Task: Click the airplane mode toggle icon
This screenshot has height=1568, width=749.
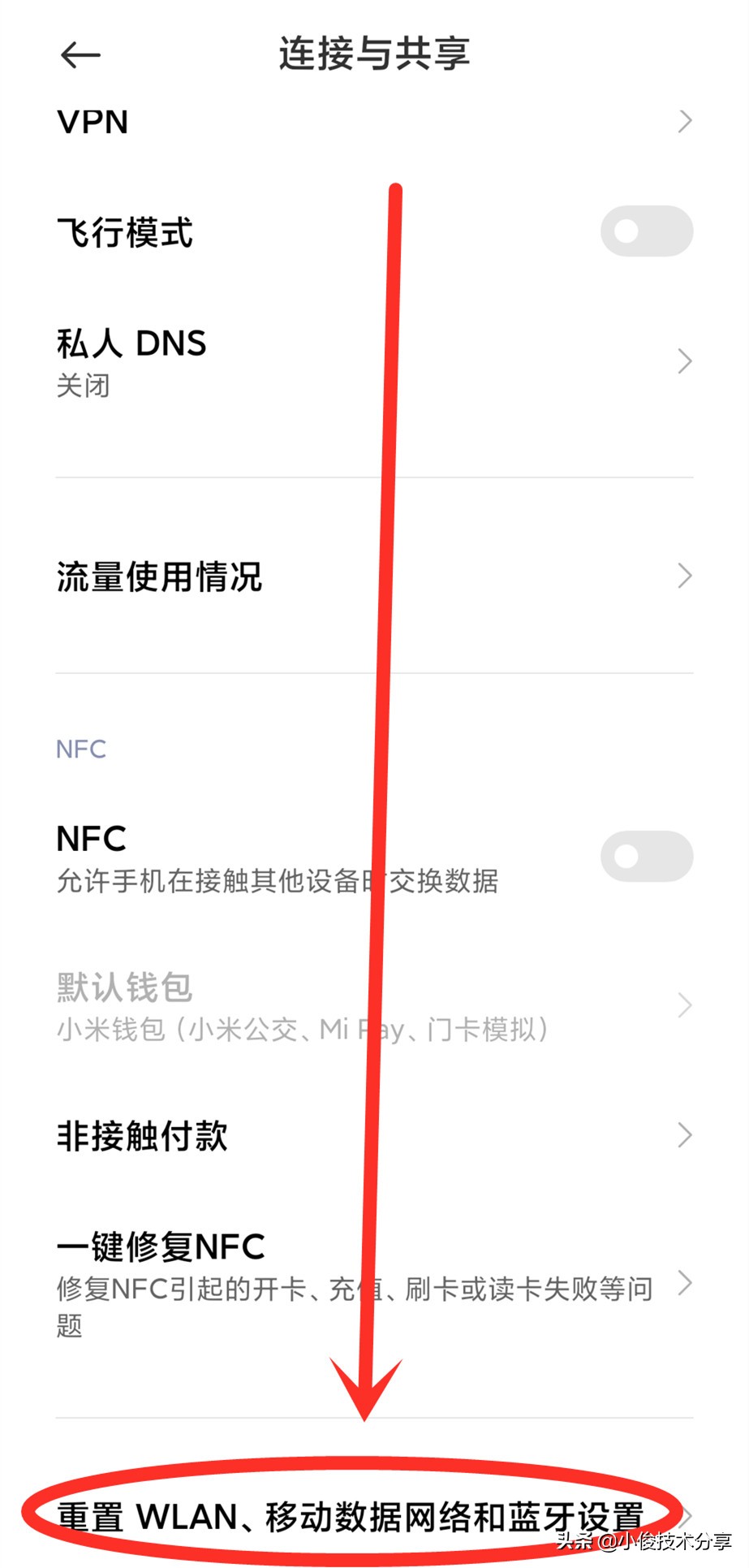Action: tap(645, 231)
